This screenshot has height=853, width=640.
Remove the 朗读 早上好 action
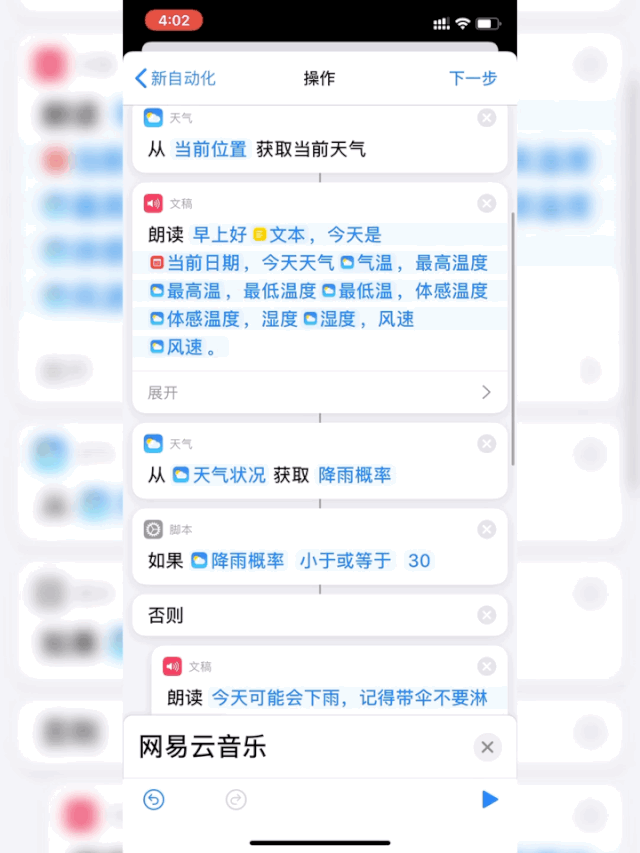(x=486, y=204)
